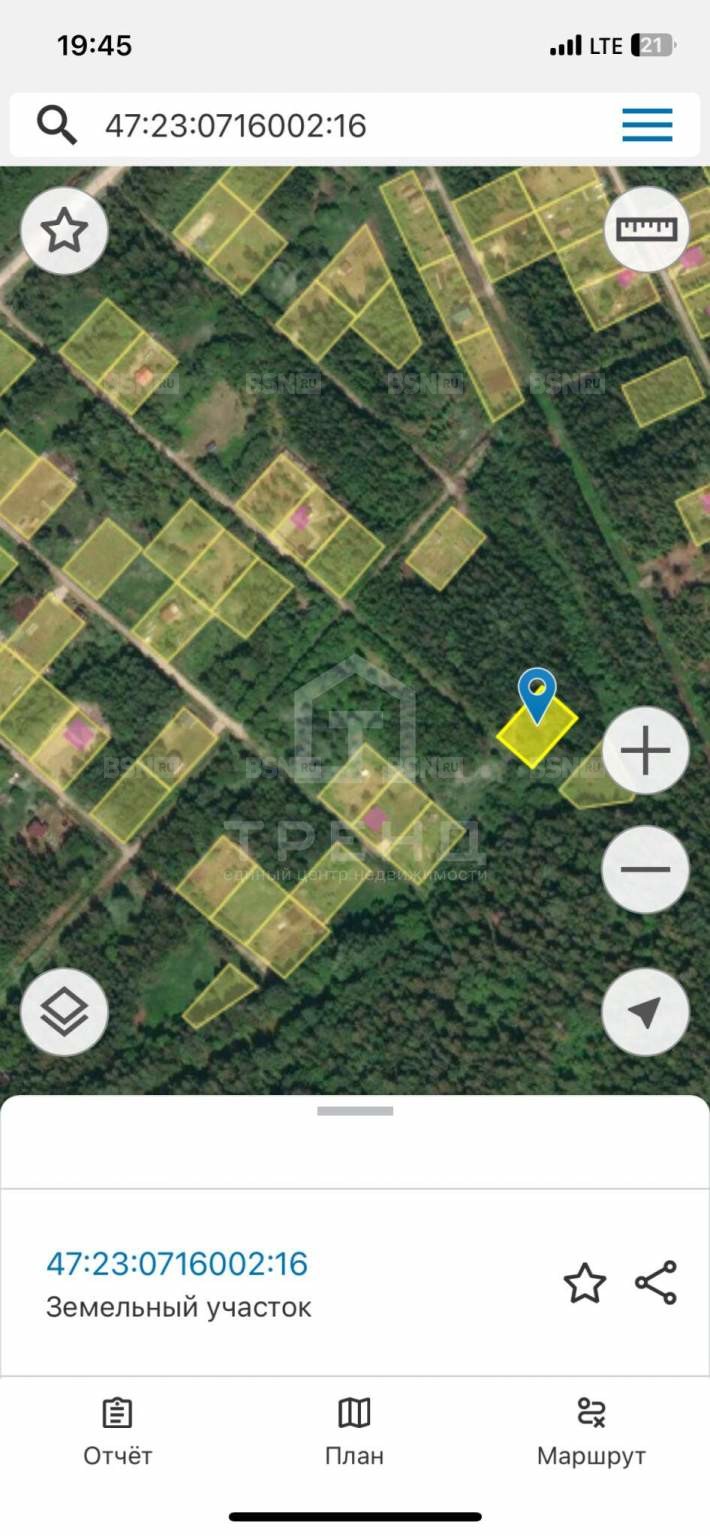Image resolution: width=710 pixels, height=1536 pixels.
Task: Open the Отчёт section
Action: pos(118,1432)
